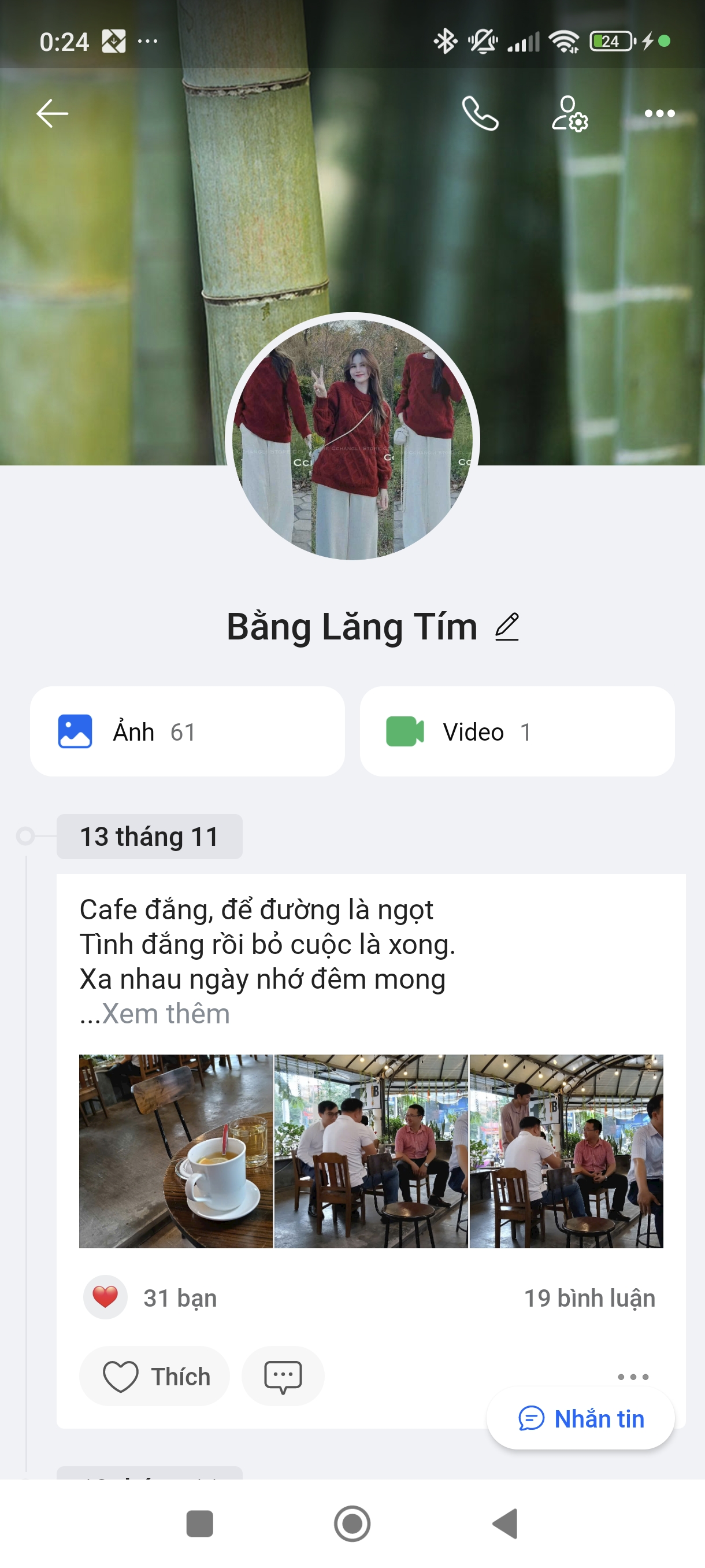Open the profile overflow menu
This screenshot has height=1568, width=705.
click(x=659, y=113)
